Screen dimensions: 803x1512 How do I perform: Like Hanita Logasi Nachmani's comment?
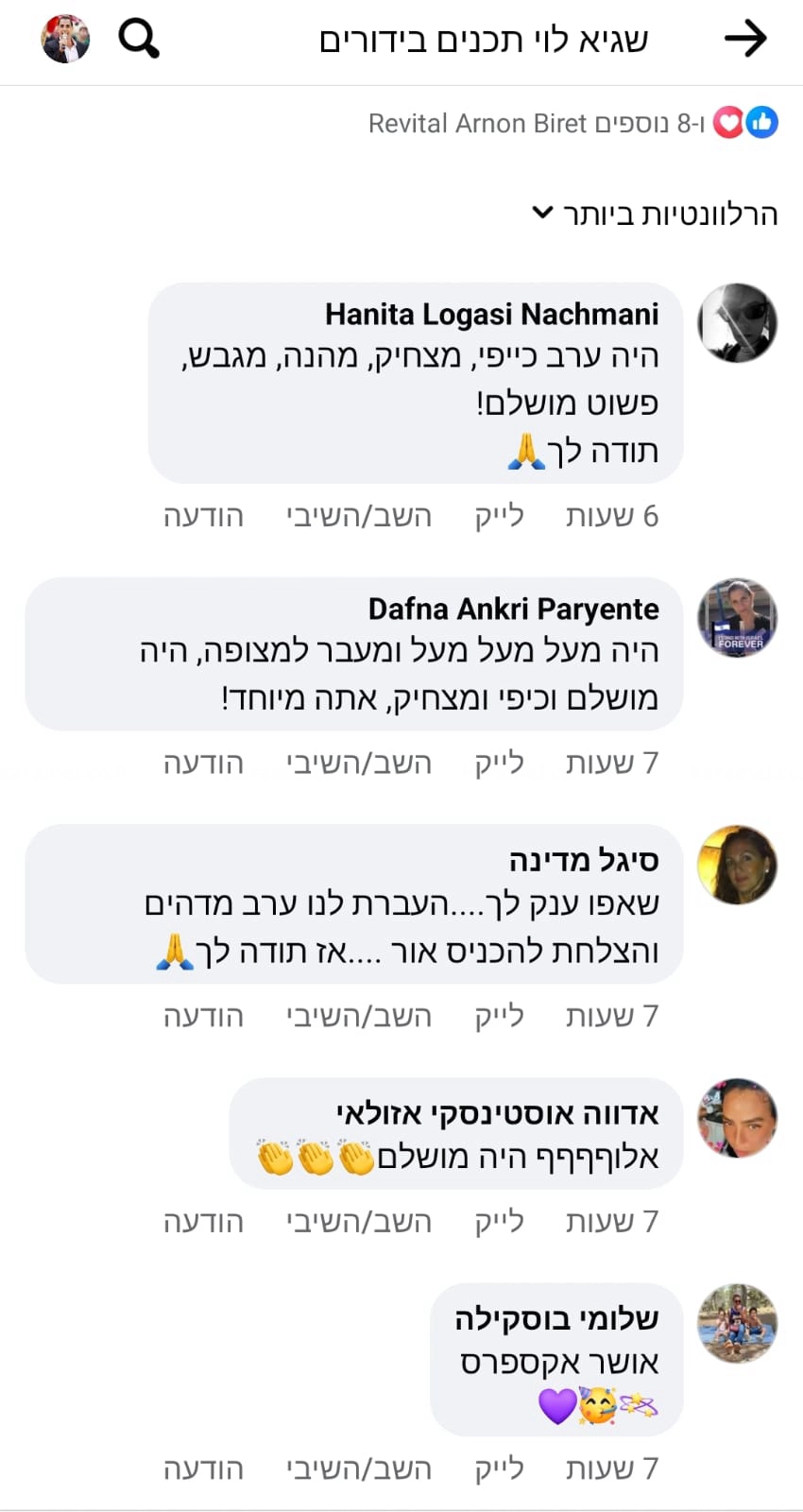coord(499,516)
